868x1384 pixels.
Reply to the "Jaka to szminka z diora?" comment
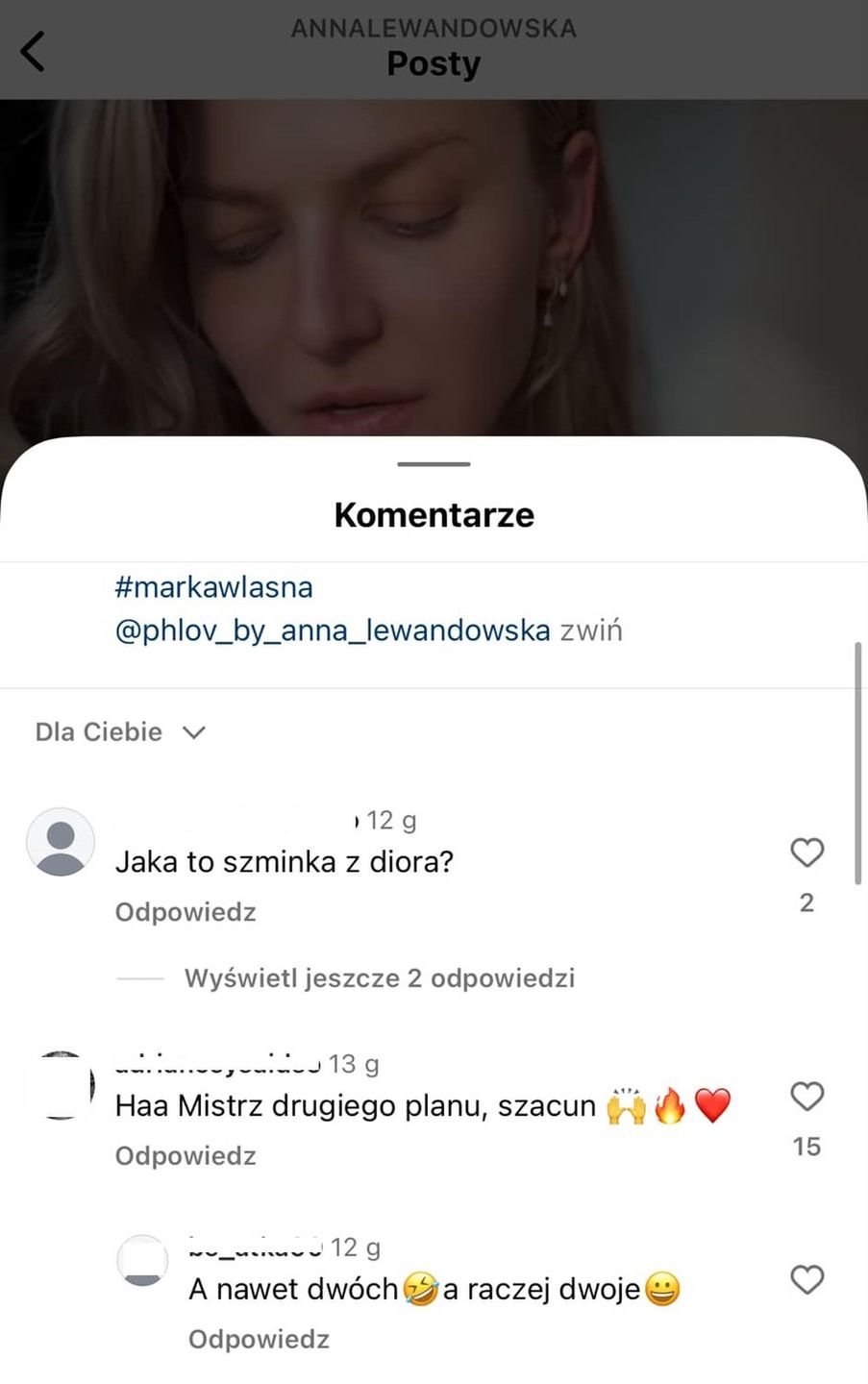point(186,911)
